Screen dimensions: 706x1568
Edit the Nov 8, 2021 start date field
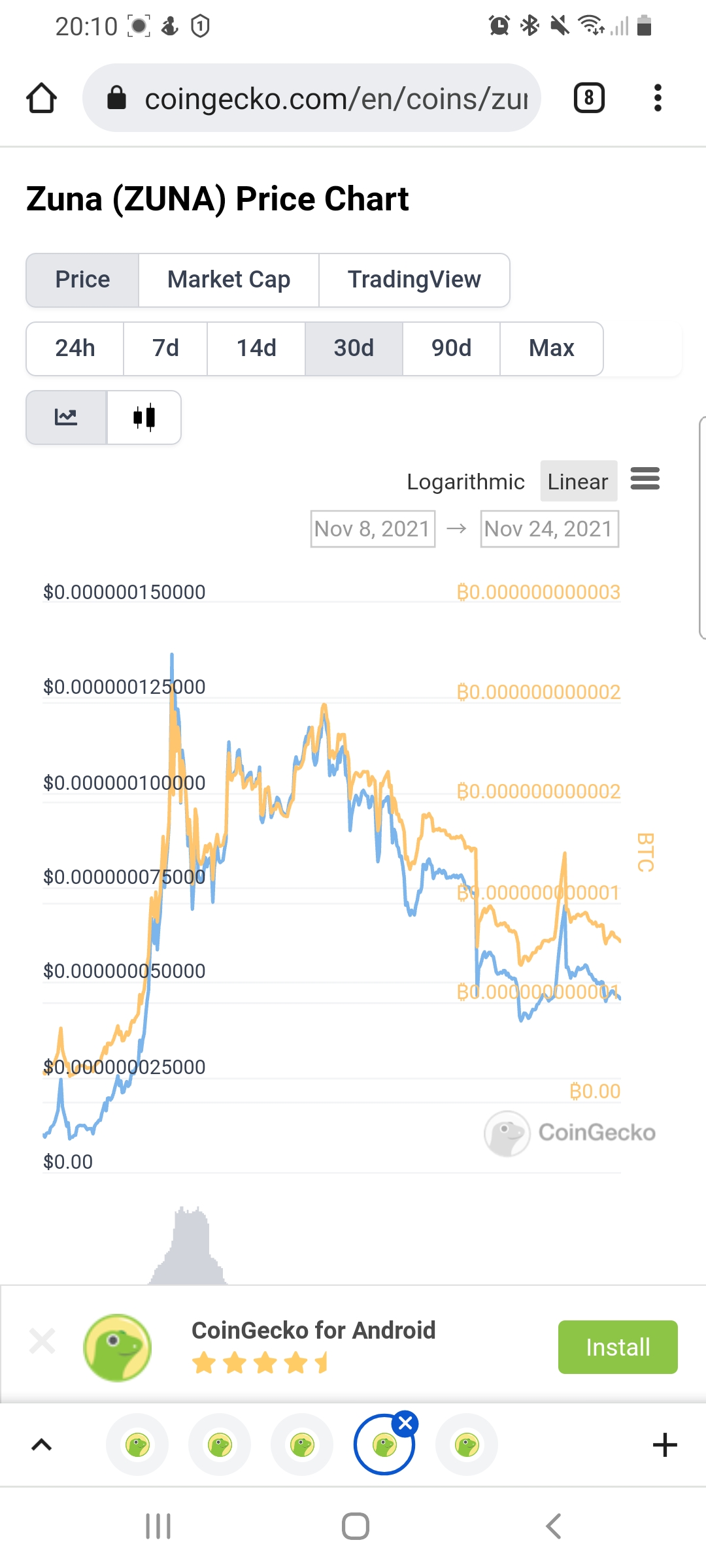click(372, 529)
